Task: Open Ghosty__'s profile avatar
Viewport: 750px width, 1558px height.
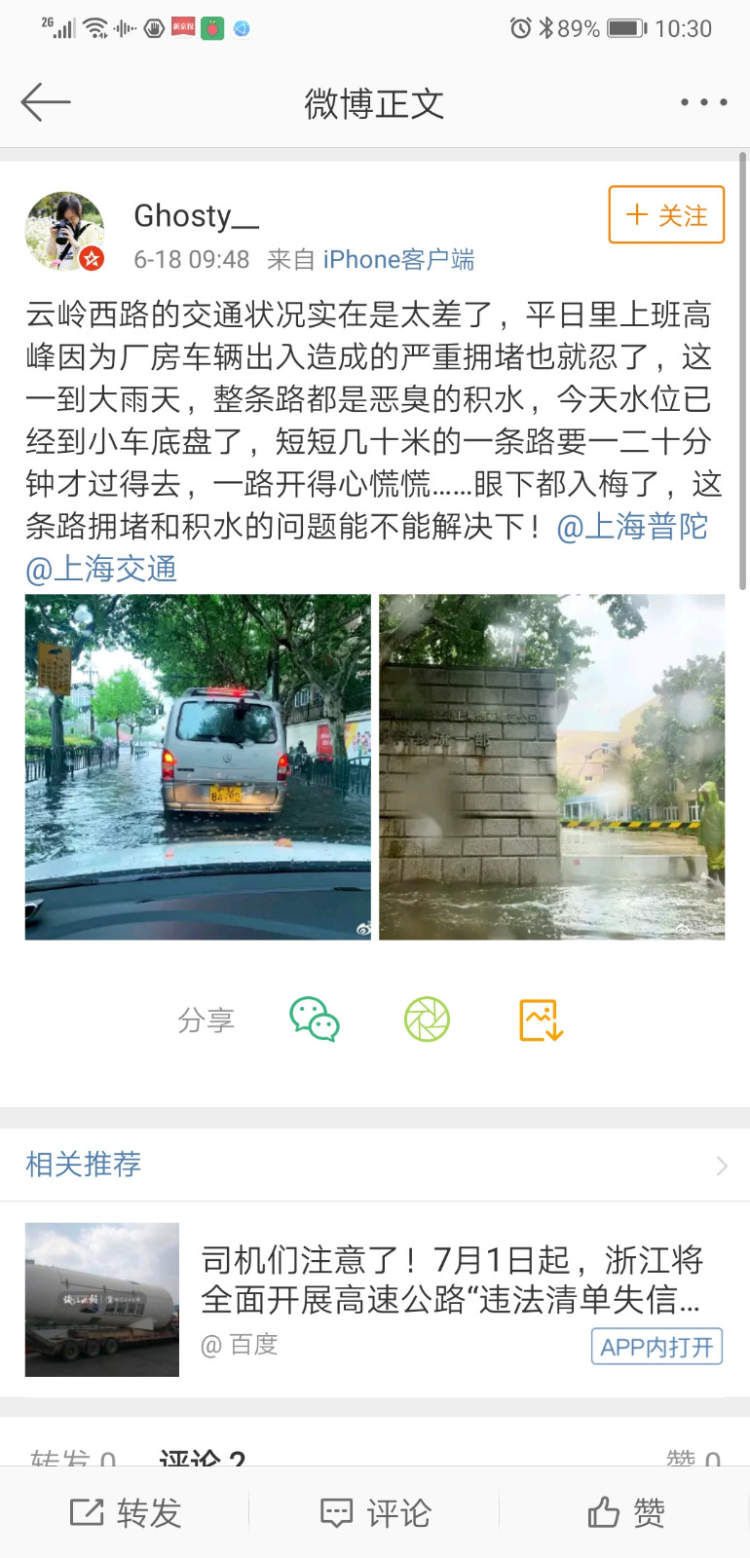Action: pyautogui.click(x=65, y=231)
